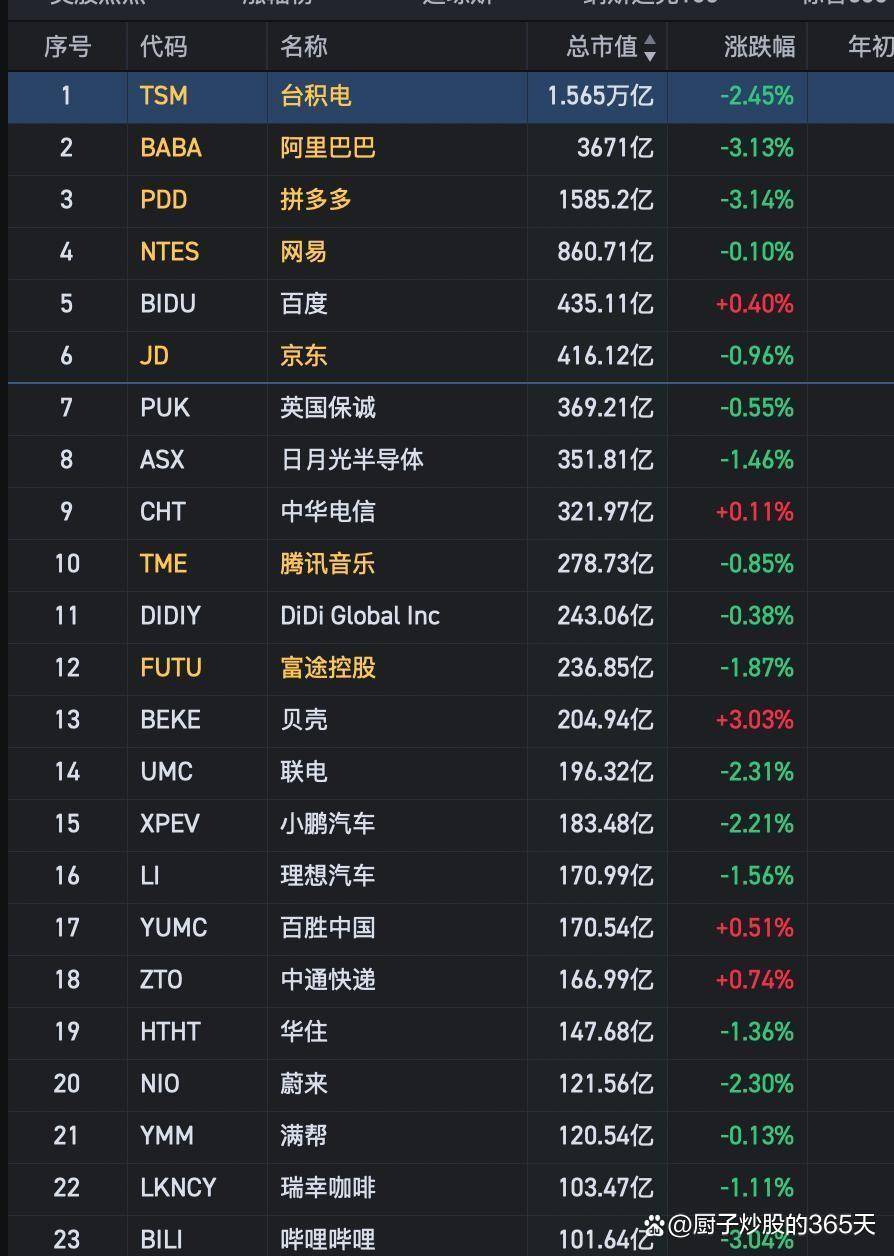Select the DIDIY DiDi Global Inc row
This screenshot has width=894, height=1256.
[359, 616]
